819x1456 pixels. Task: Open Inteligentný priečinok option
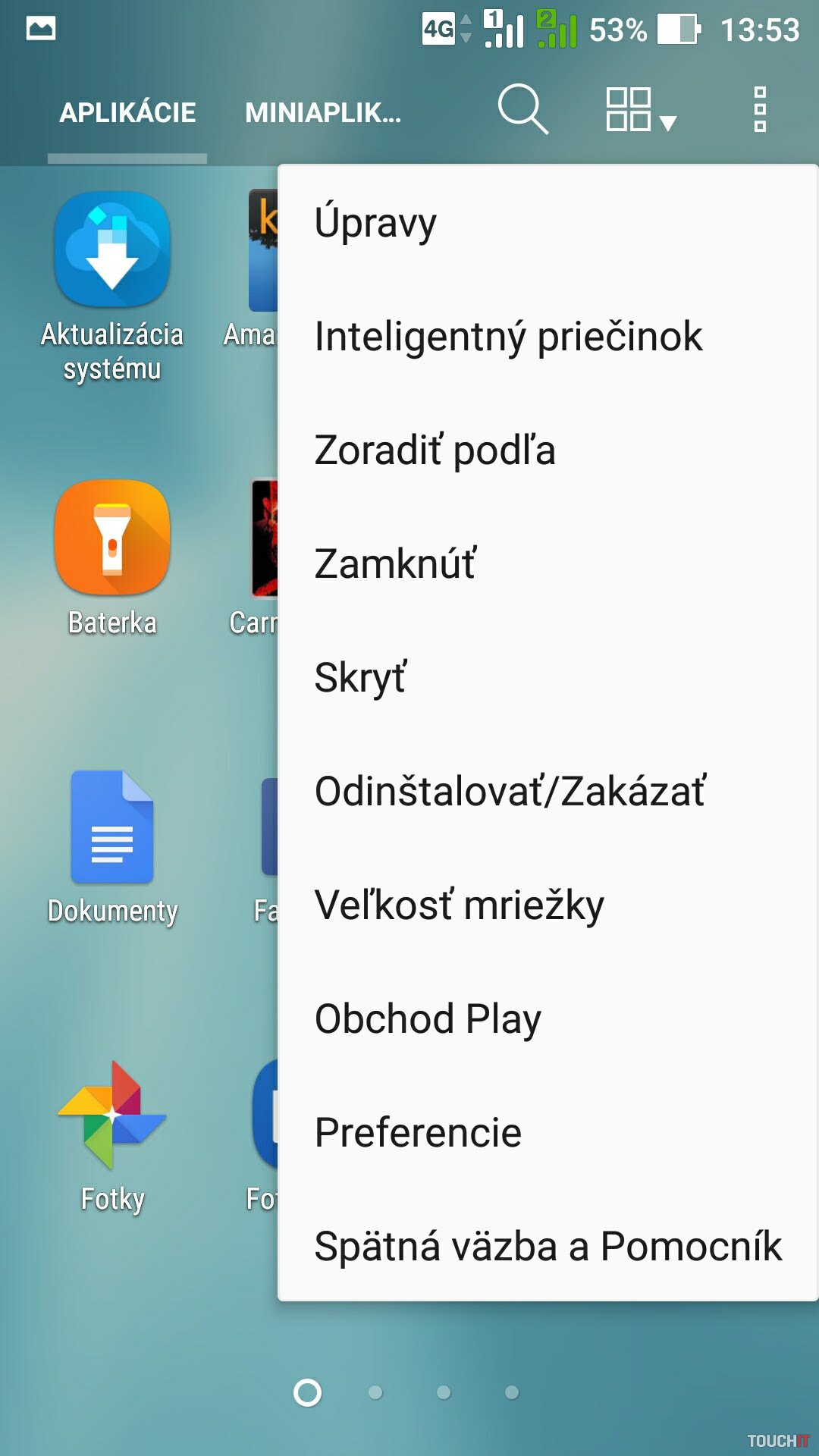click(x=508, y=337)
